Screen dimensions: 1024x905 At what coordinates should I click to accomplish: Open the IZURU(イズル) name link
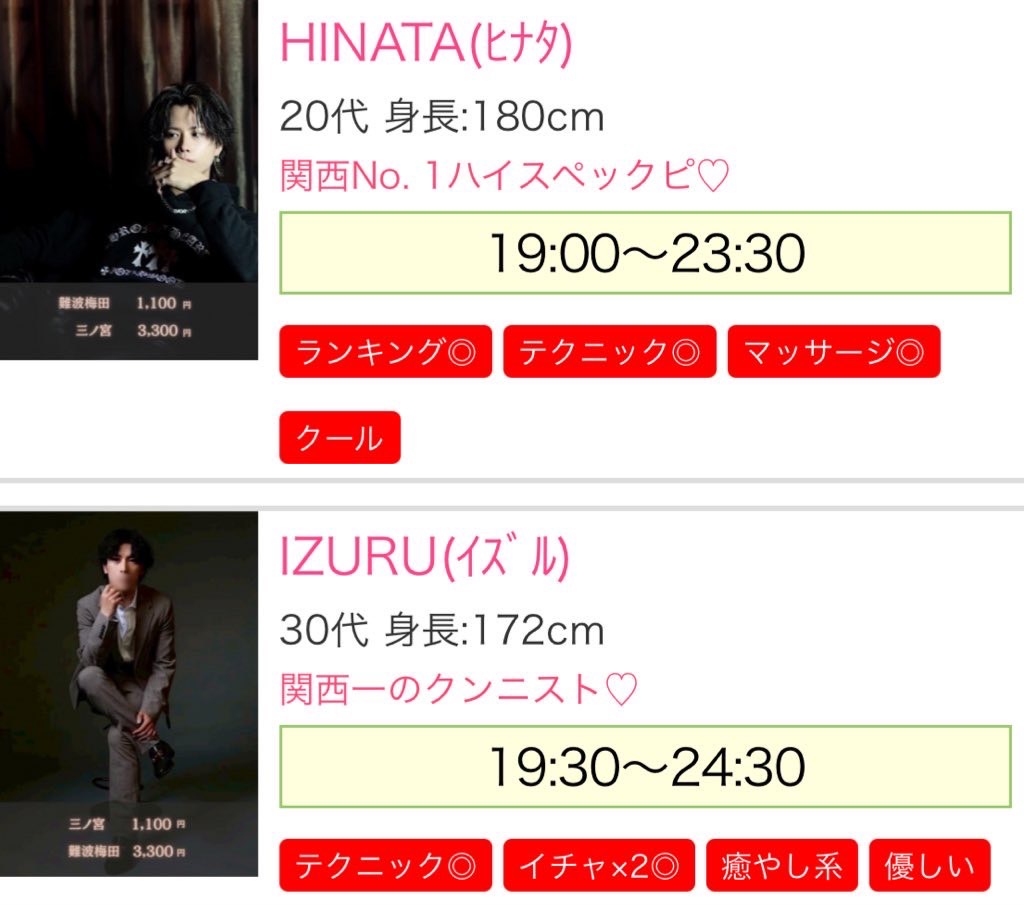(424, 558)
